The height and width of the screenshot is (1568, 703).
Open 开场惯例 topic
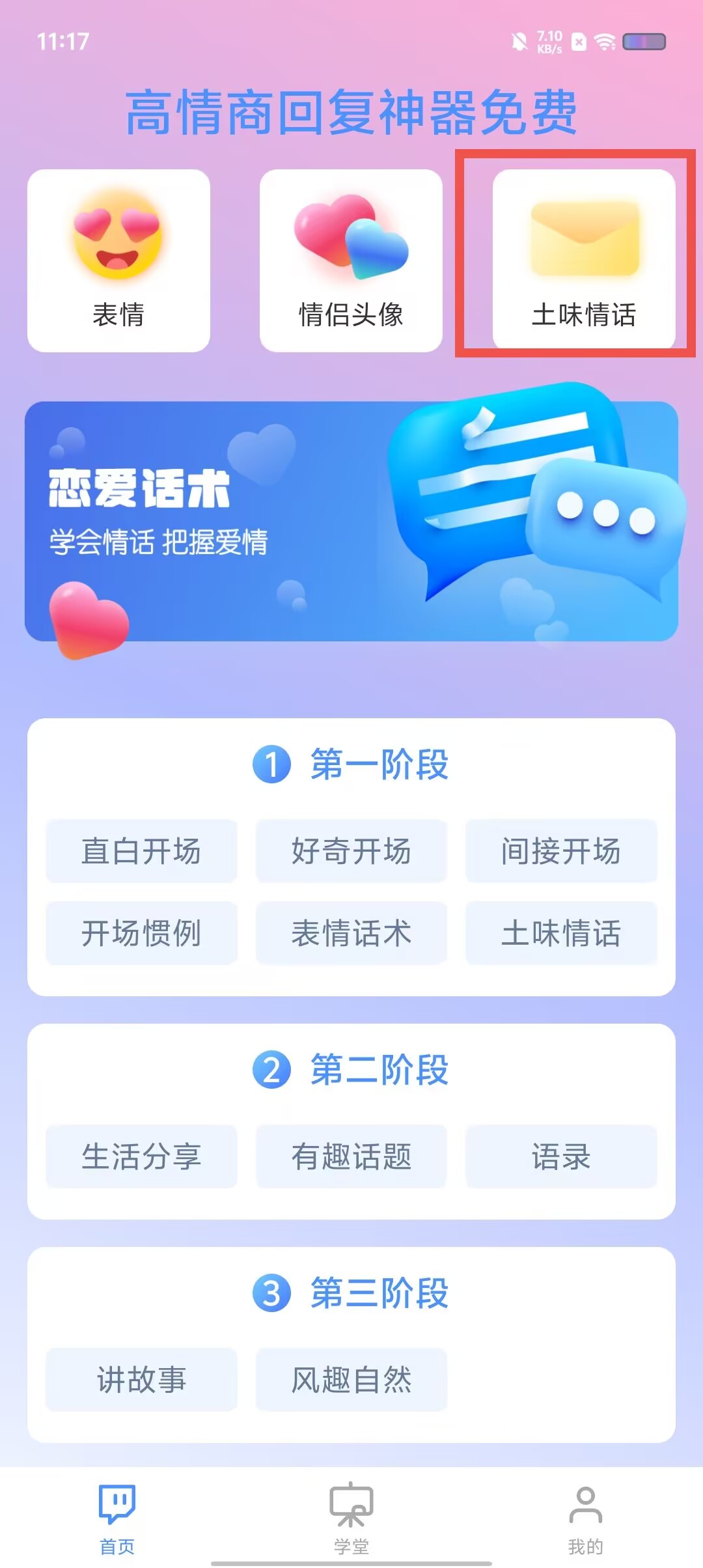(x=141, y=933)
